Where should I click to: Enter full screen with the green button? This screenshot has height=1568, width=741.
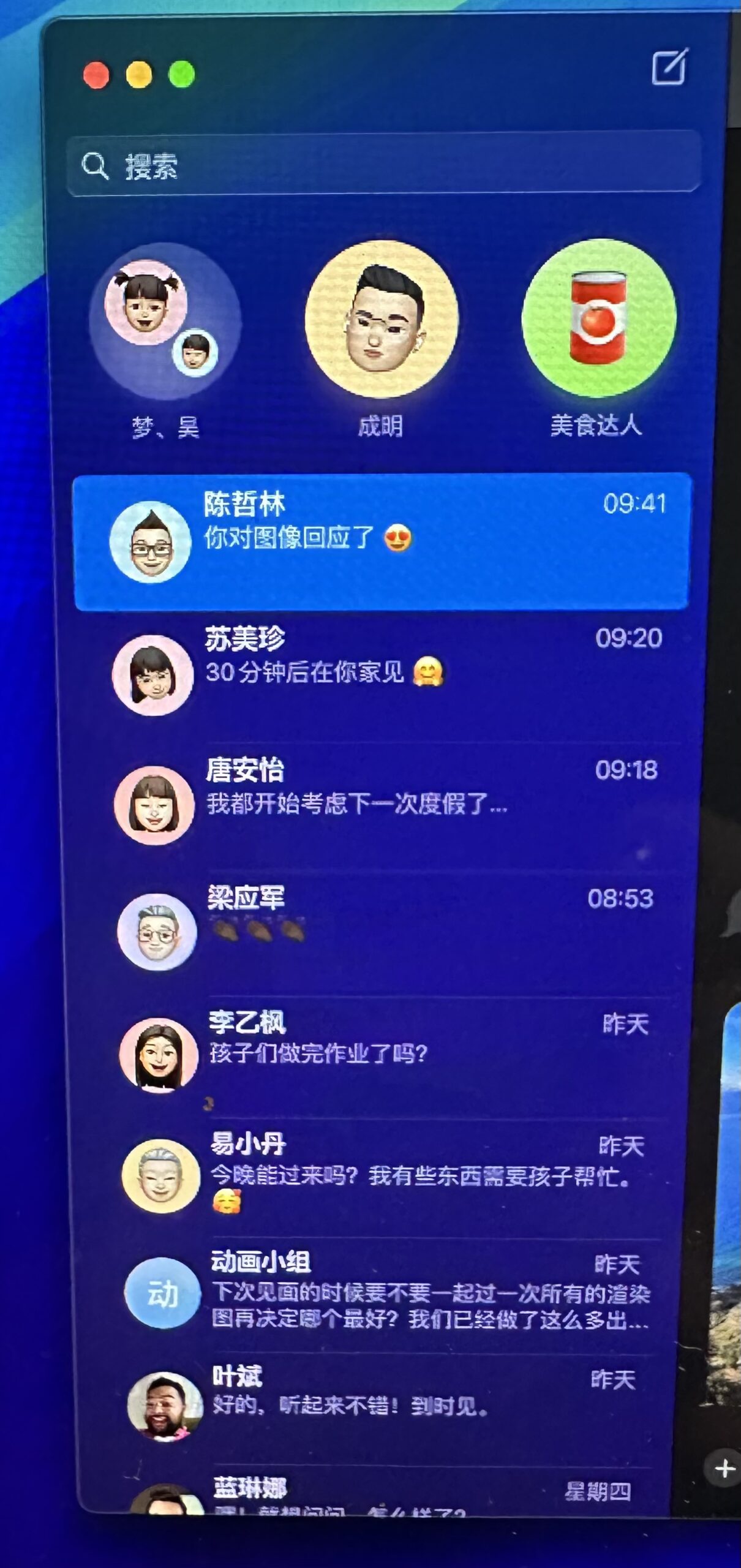(182, 75)
